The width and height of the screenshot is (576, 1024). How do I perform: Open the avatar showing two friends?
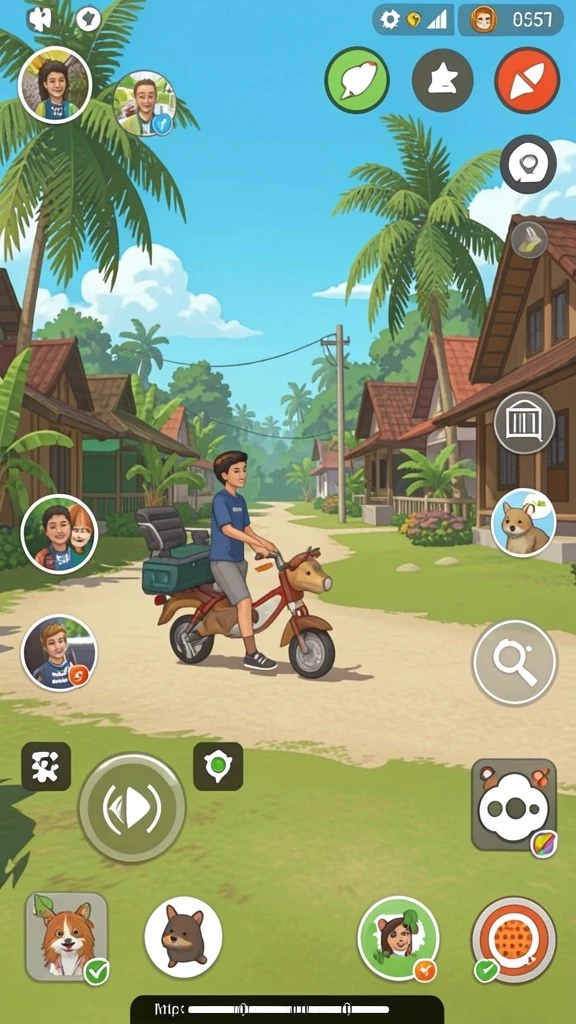coord(59,534)
